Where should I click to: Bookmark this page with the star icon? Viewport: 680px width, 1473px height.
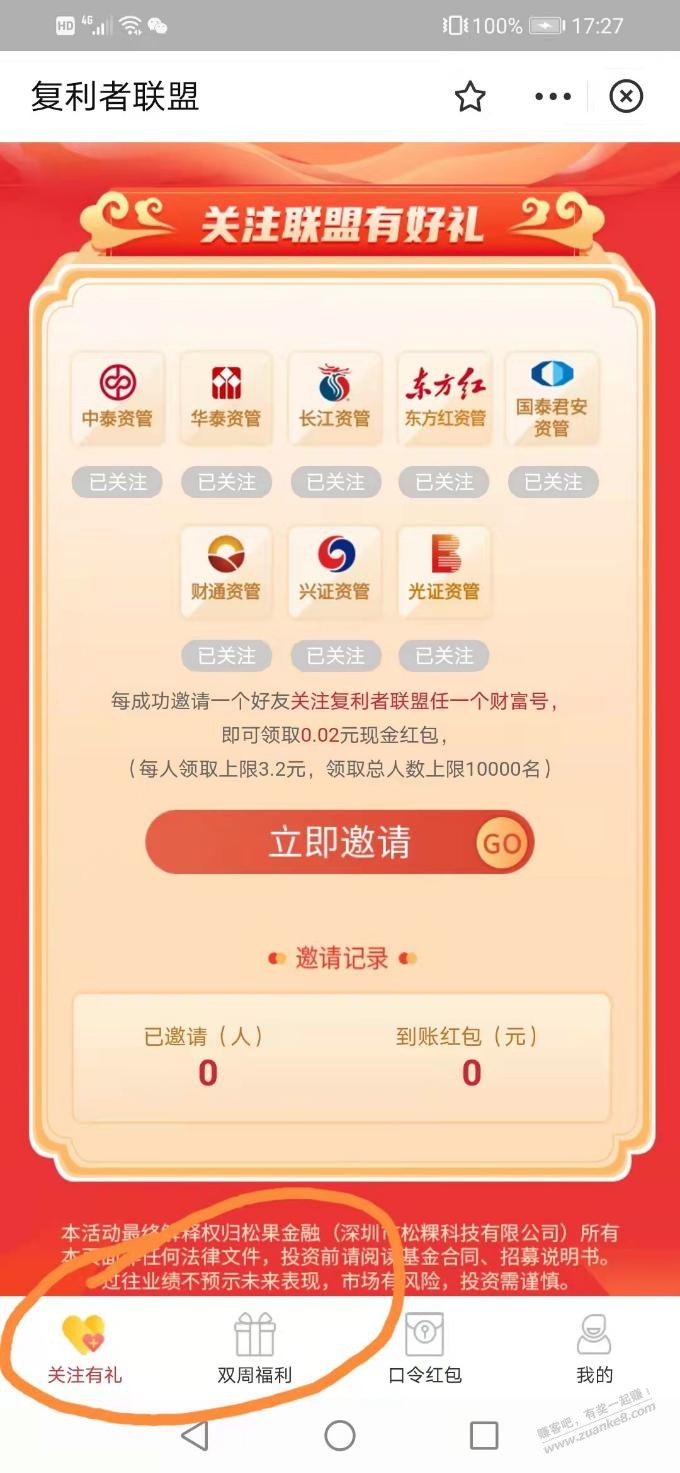[x=470, y=97]
